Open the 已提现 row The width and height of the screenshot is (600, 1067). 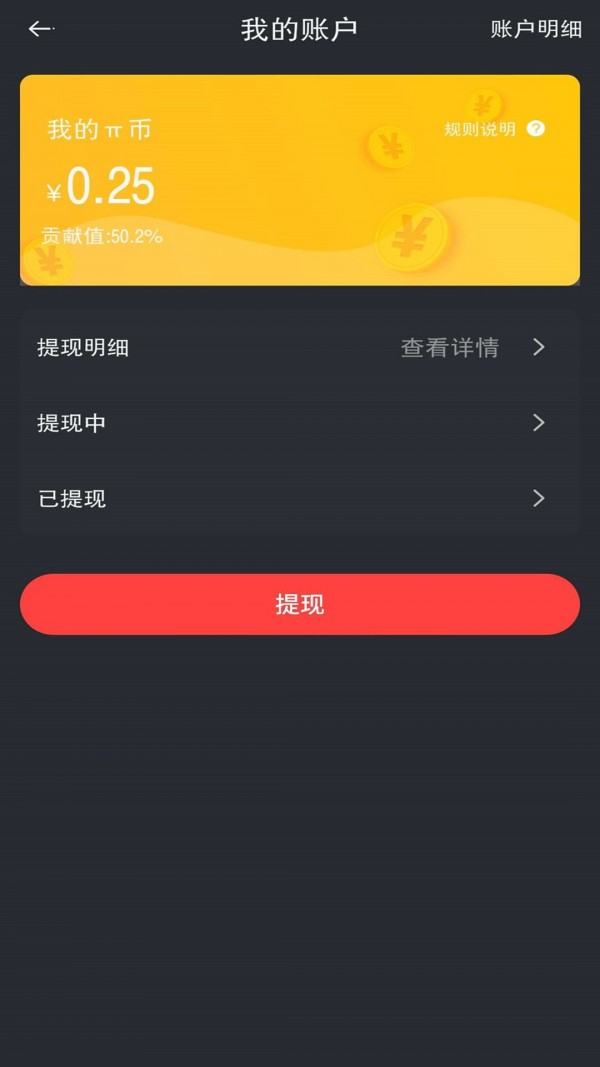coord(300,498)
